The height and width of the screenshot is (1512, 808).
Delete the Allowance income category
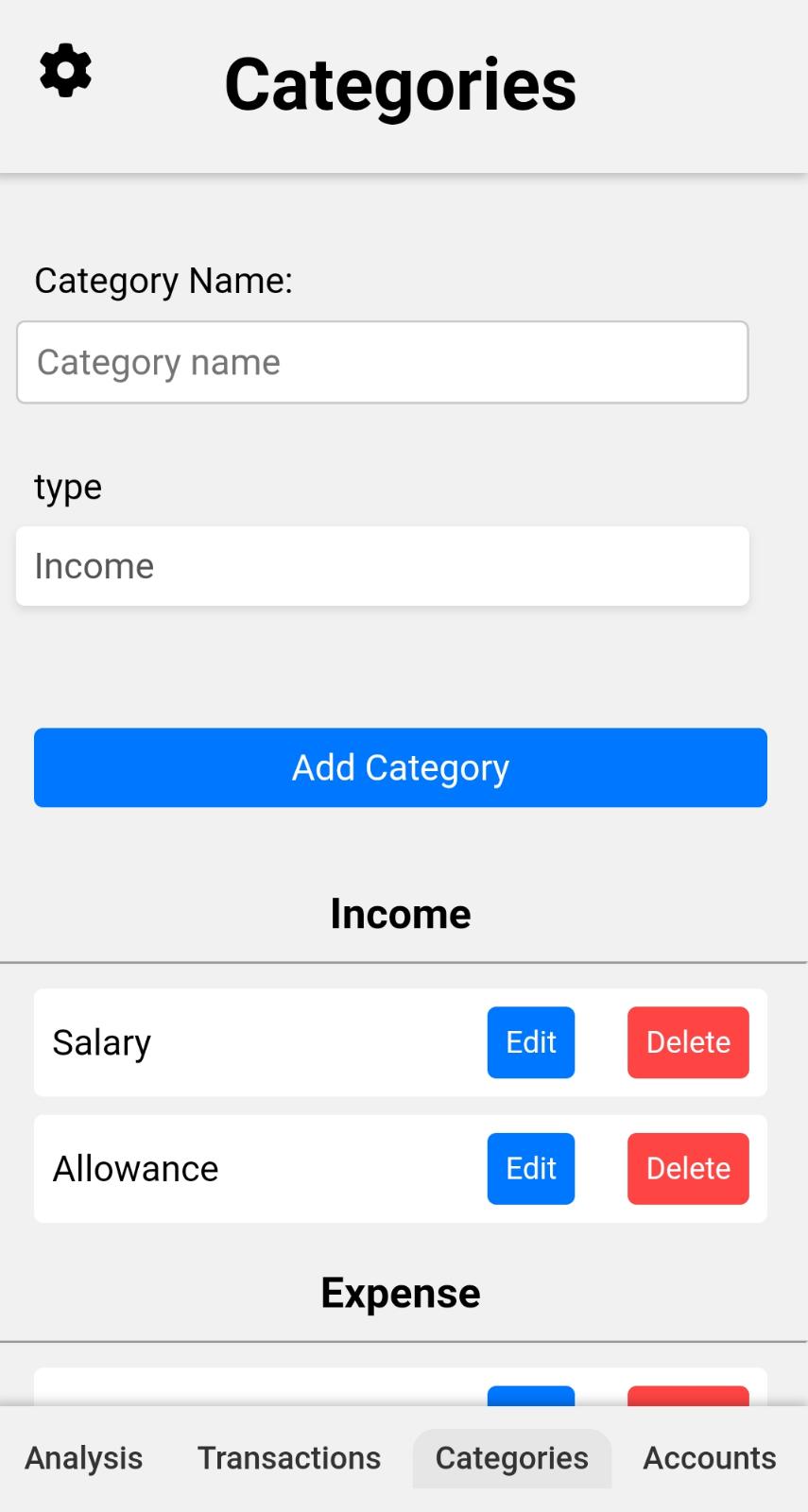pos(688,1168)
